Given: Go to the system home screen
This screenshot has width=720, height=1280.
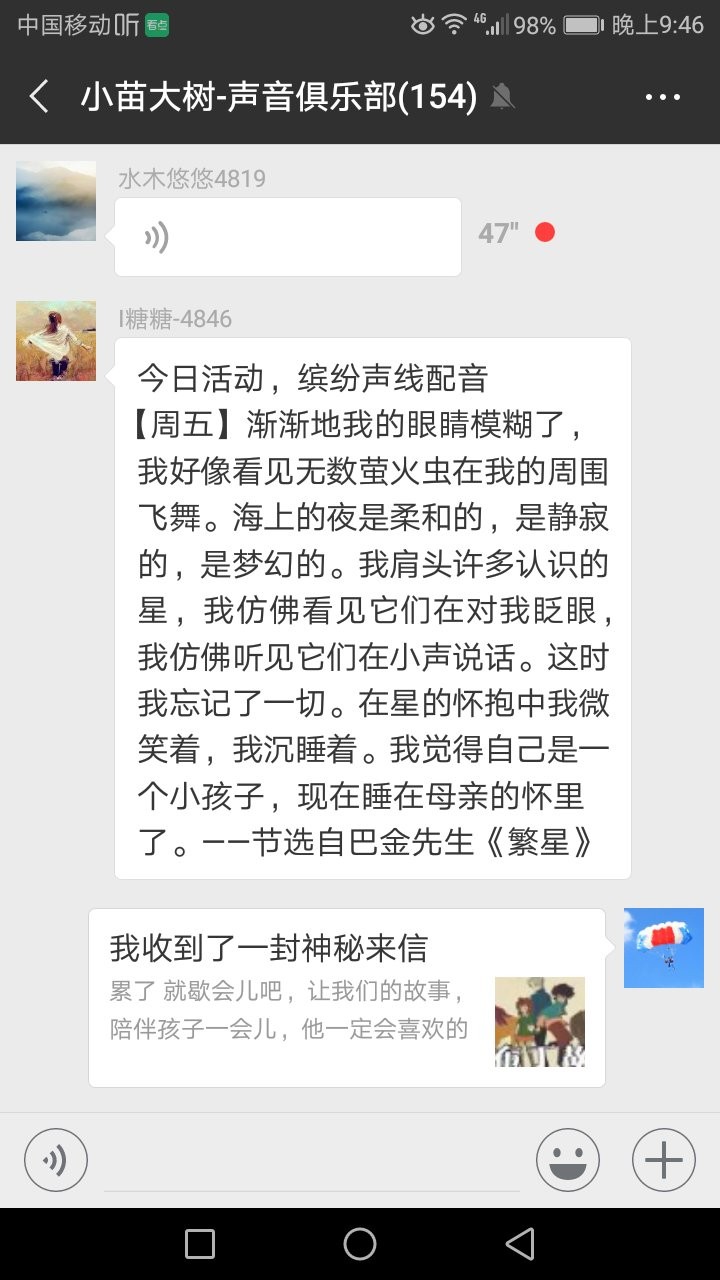Looking at the screenshot, I should coord(360,1244).
